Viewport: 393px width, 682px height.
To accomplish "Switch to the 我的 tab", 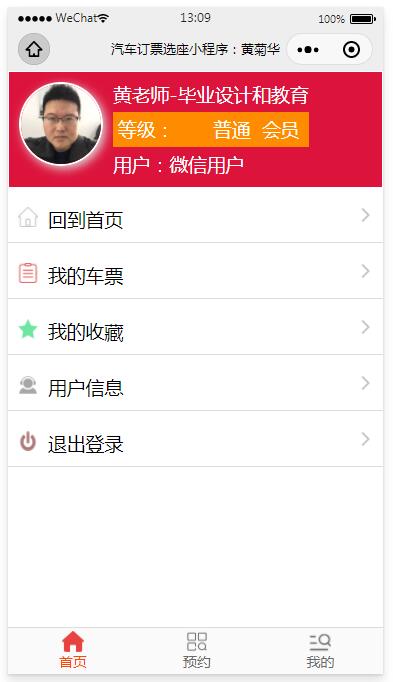I will pyautogui.click(x=320, y=651).
